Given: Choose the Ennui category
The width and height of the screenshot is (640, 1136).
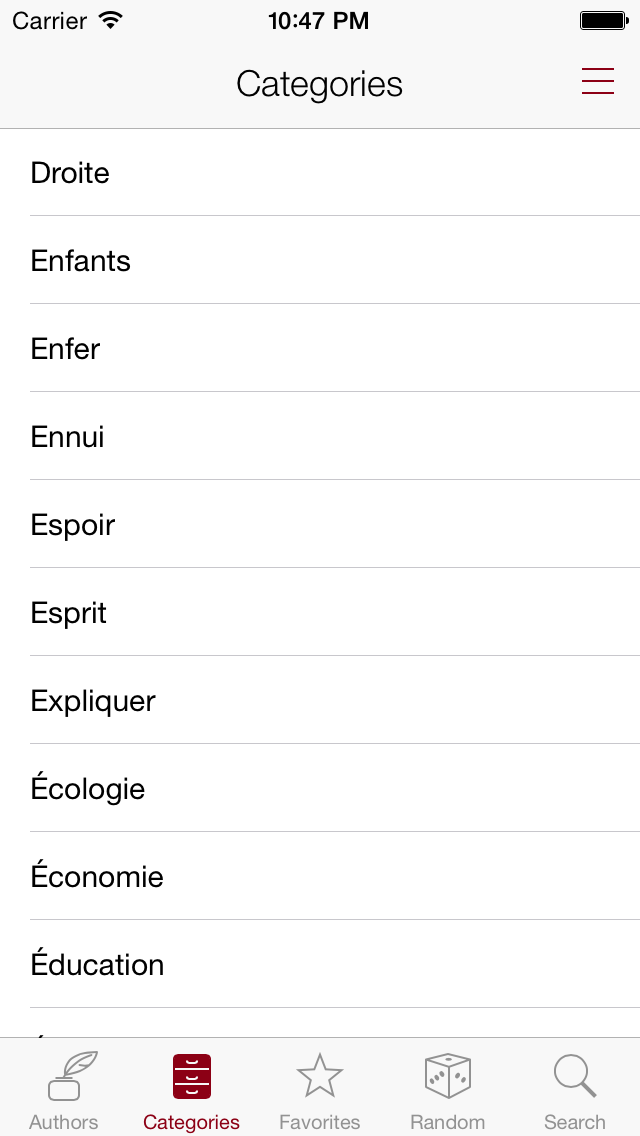Looking at the screenshot, I should (320, 436).
